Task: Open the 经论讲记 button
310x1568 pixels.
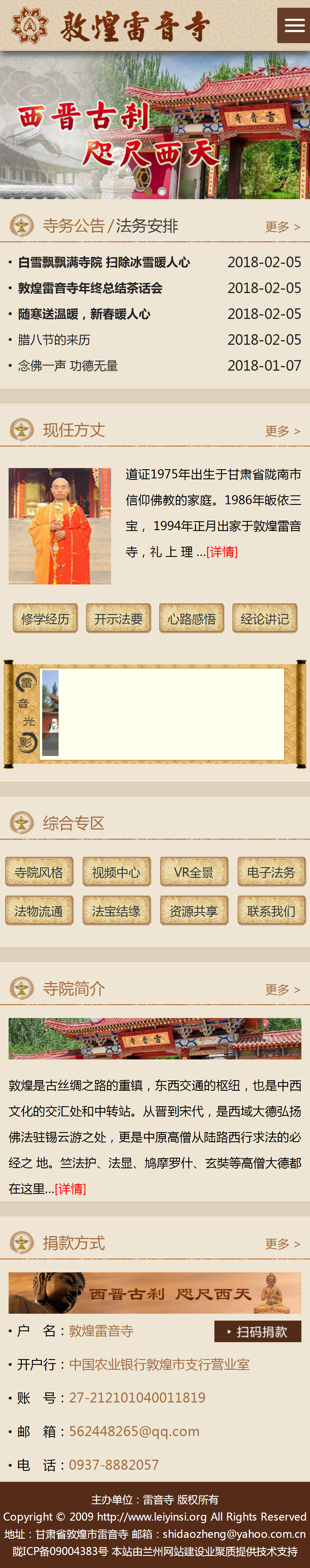Action: [264, 618]
